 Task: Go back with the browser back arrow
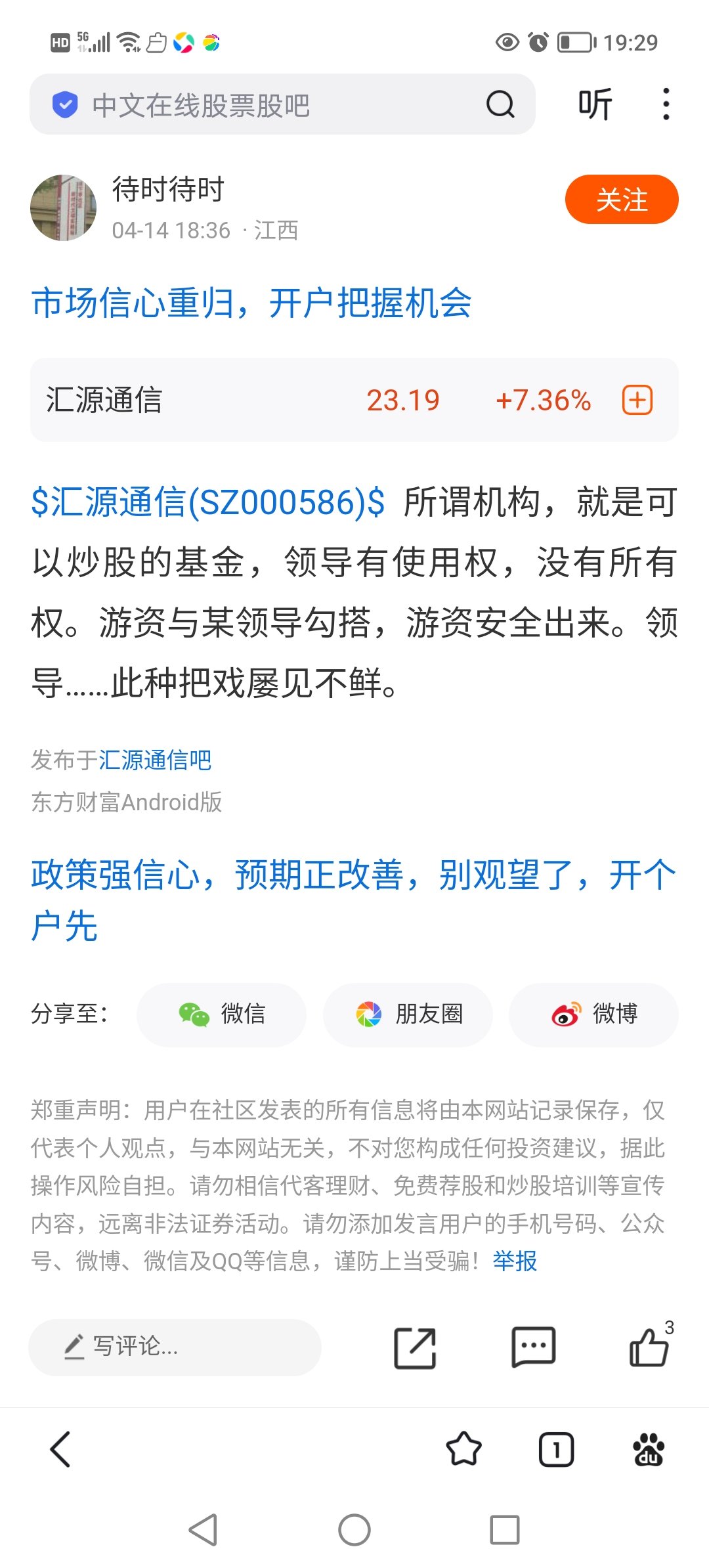click(x=60, y=1449)
